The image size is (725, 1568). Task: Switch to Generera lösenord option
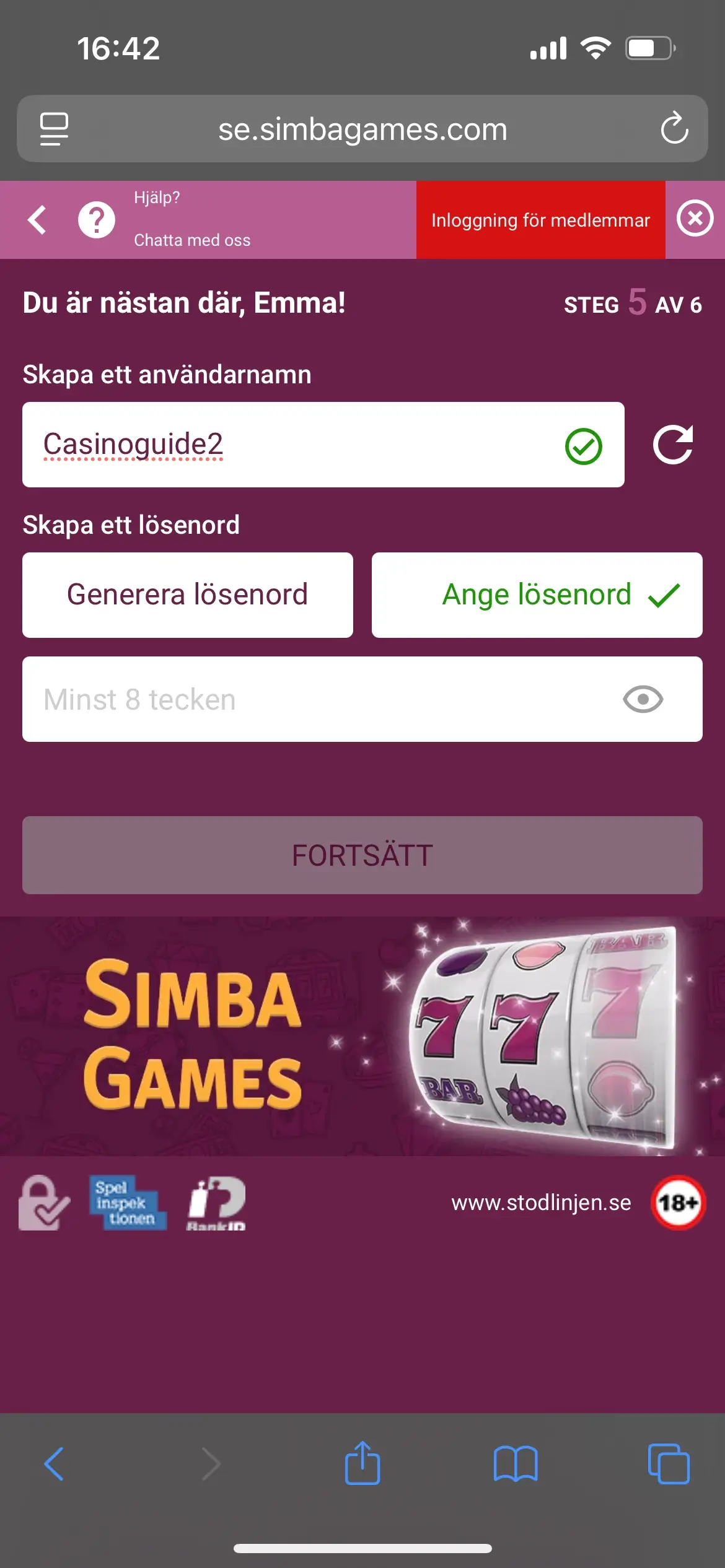tap(187, 594)
